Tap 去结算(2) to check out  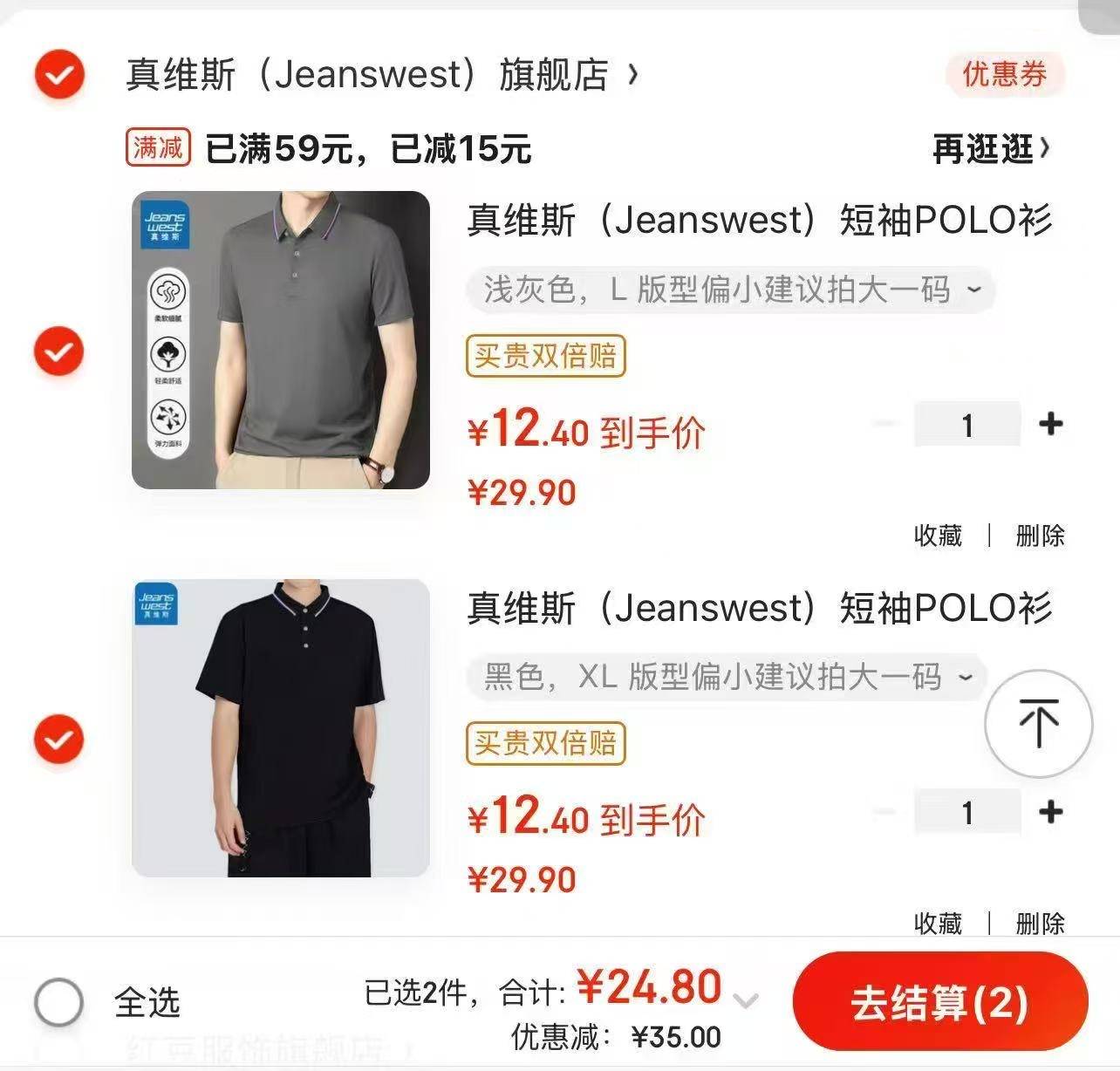coord(939,1002)
